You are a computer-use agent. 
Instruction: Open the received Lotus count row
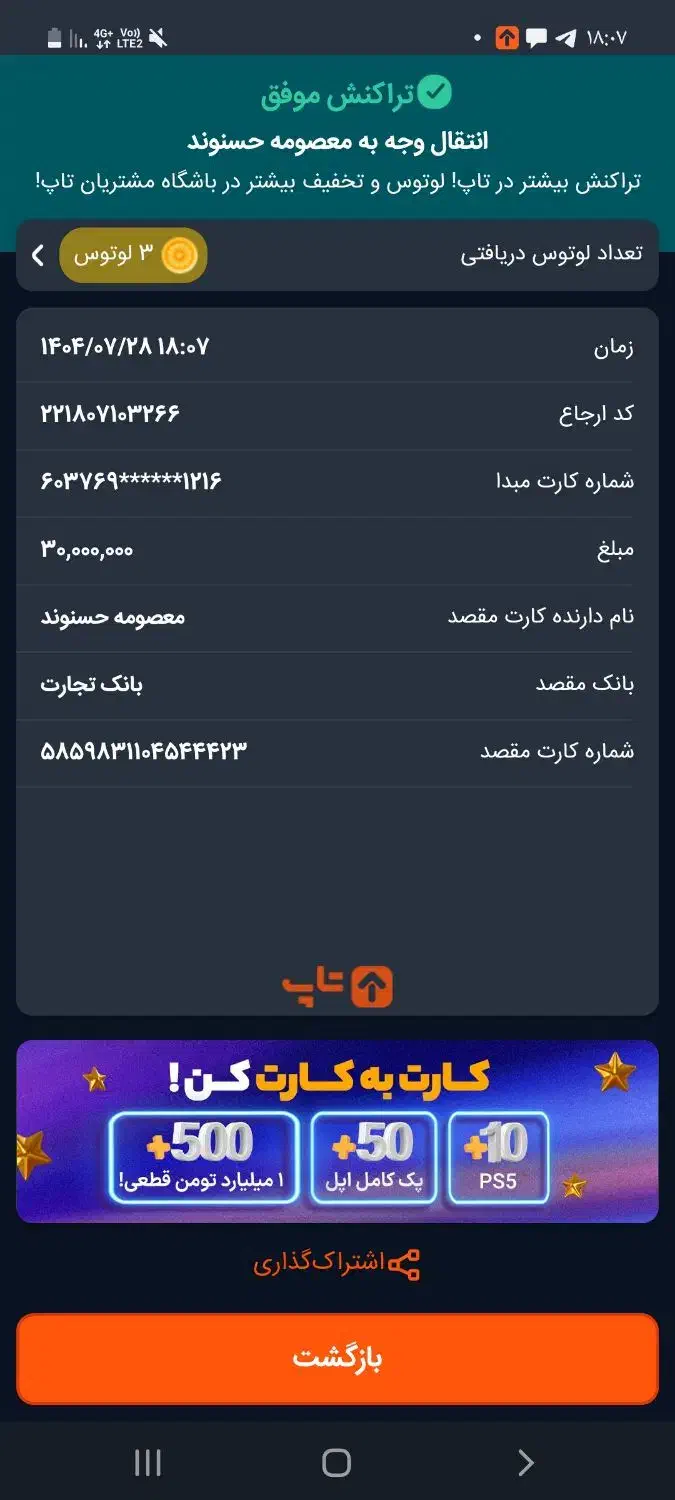click(337, 255)
